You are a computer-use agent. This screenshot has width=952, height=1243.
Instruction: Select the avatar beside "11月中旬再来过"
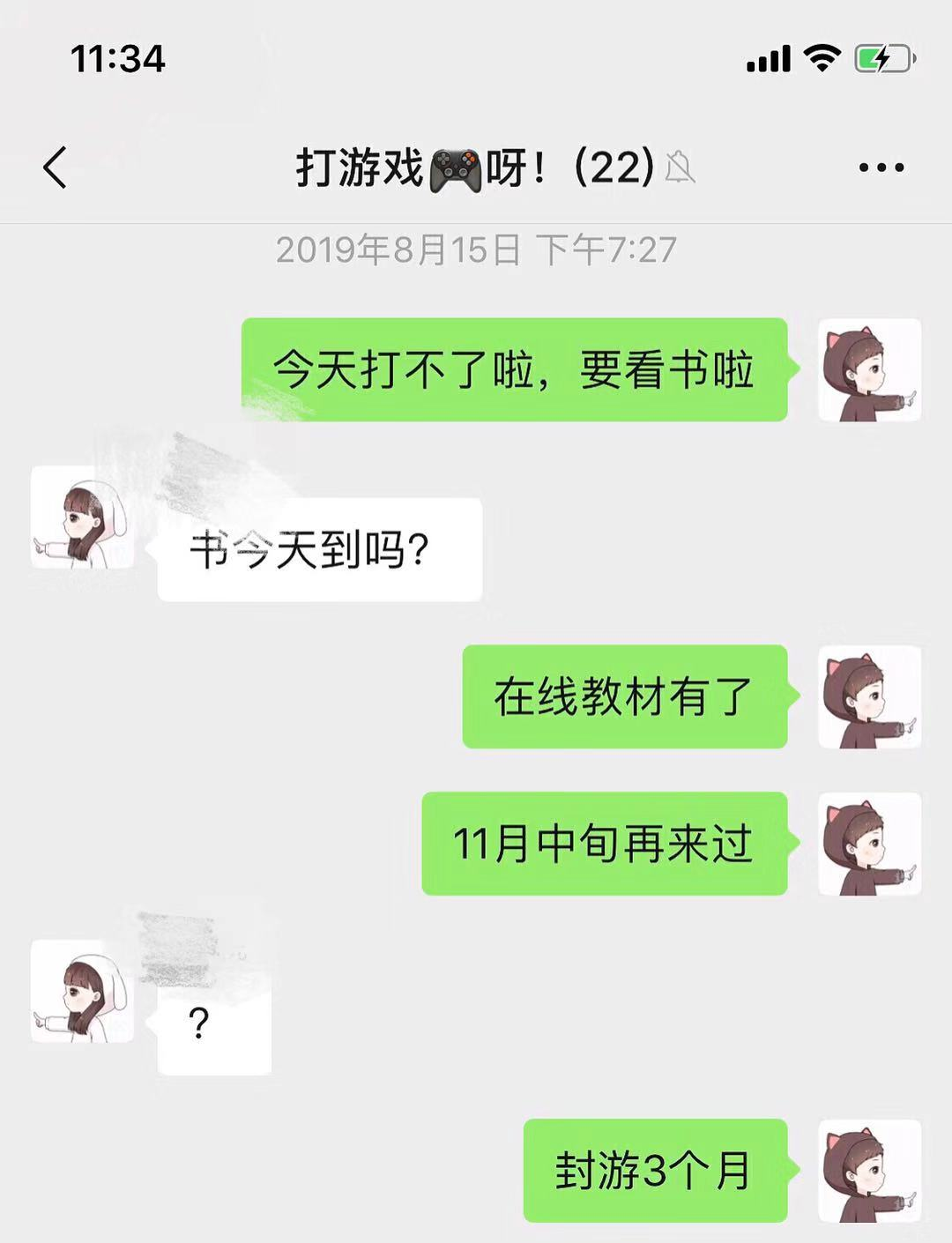(869, 845)
